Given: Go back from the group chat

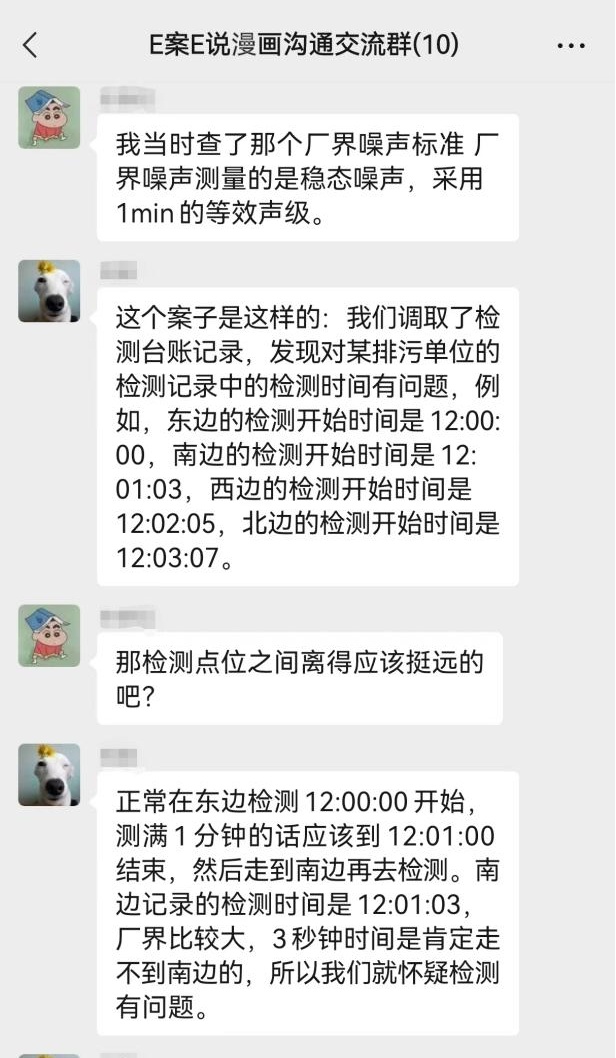Looking at the screenshot, I should tap(30, 45).
